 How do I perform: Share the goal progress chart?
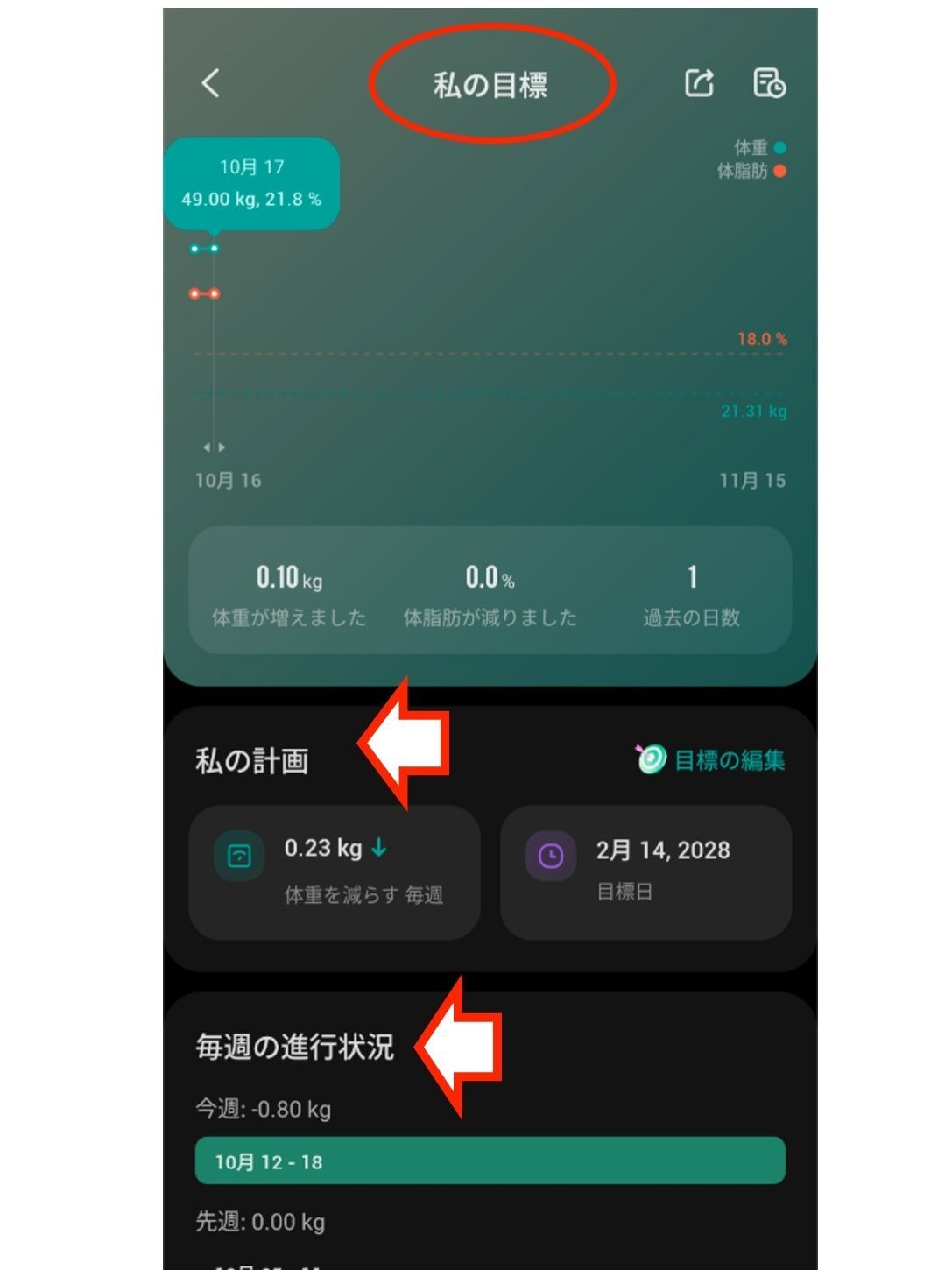(699, 83)
